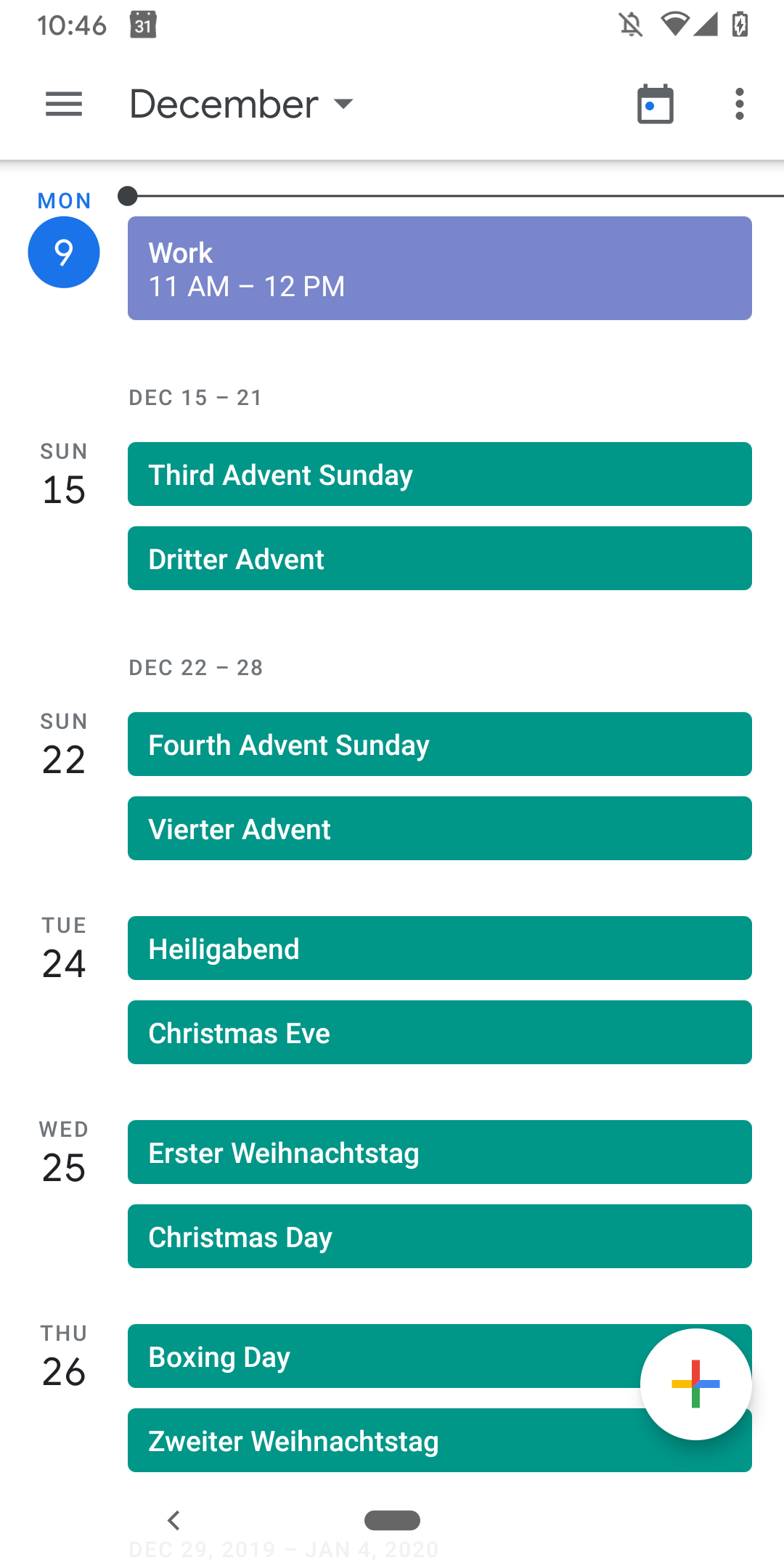Go back using system back arrow
This screenshot has width=784, height=1568.
[x=173, y=1519]
